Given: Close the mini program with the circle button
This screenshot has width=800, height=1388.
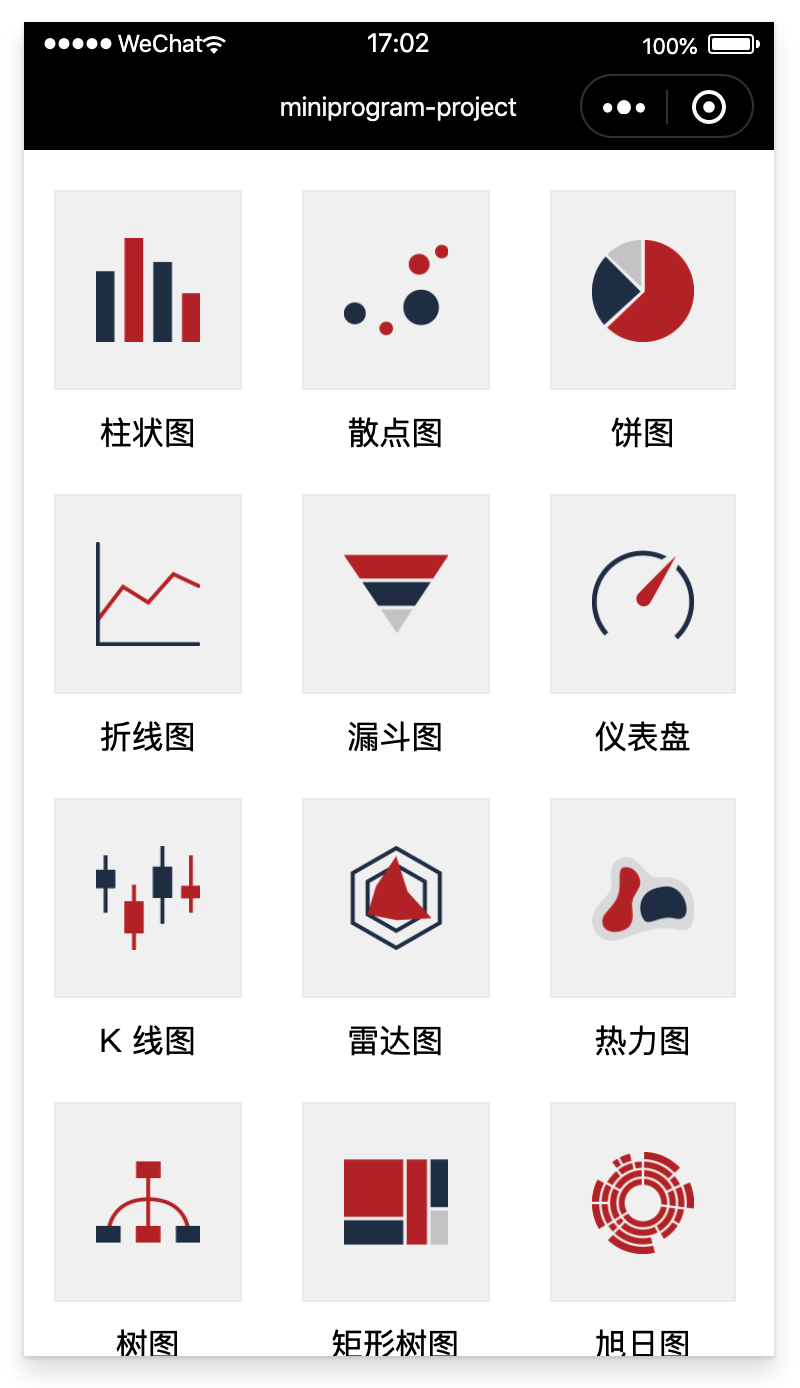Looking at the screenshot, I should point(709,107).
